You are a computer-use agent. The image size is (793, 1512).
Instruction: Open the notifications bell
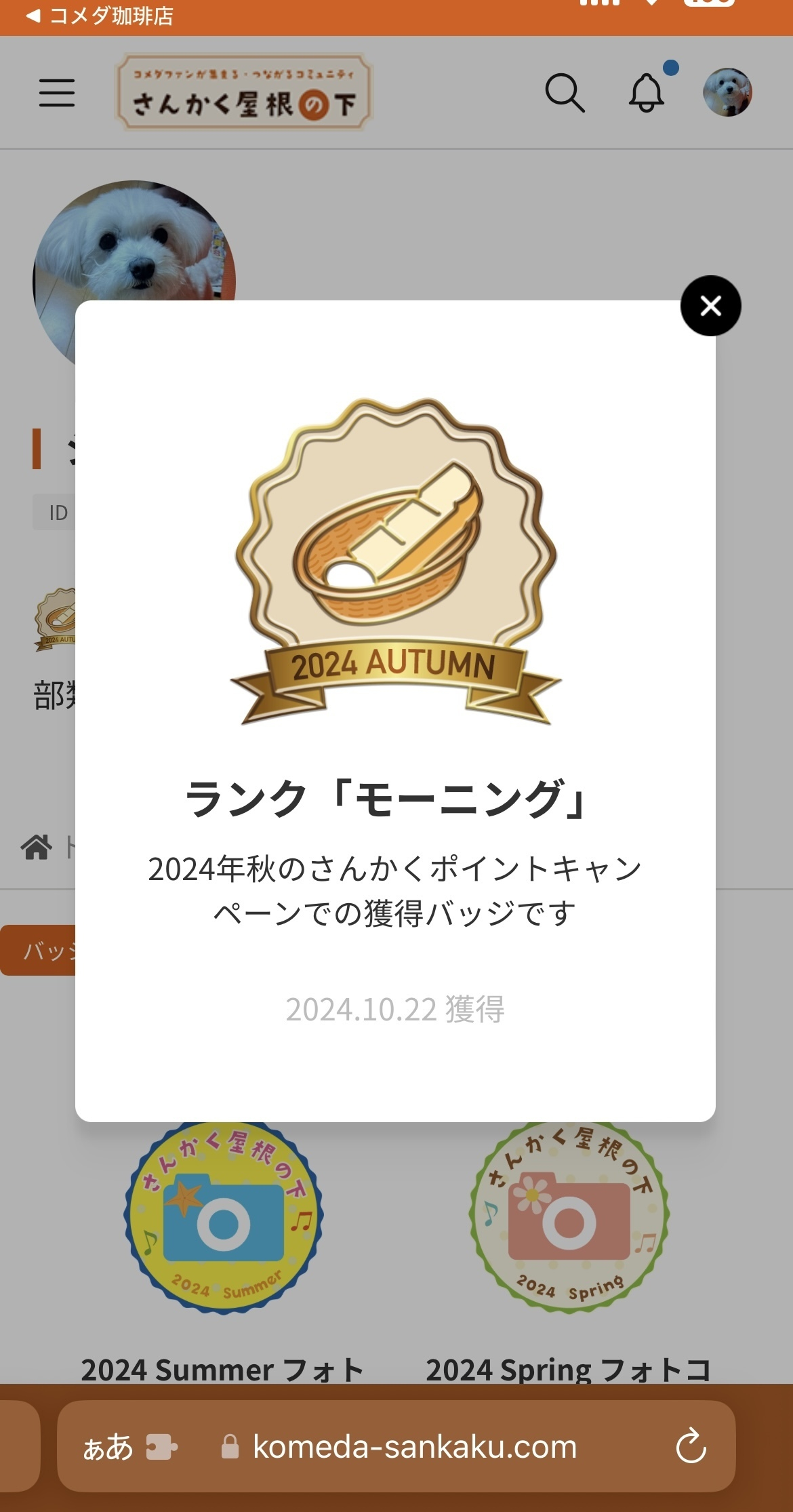[x=647, y=92]
